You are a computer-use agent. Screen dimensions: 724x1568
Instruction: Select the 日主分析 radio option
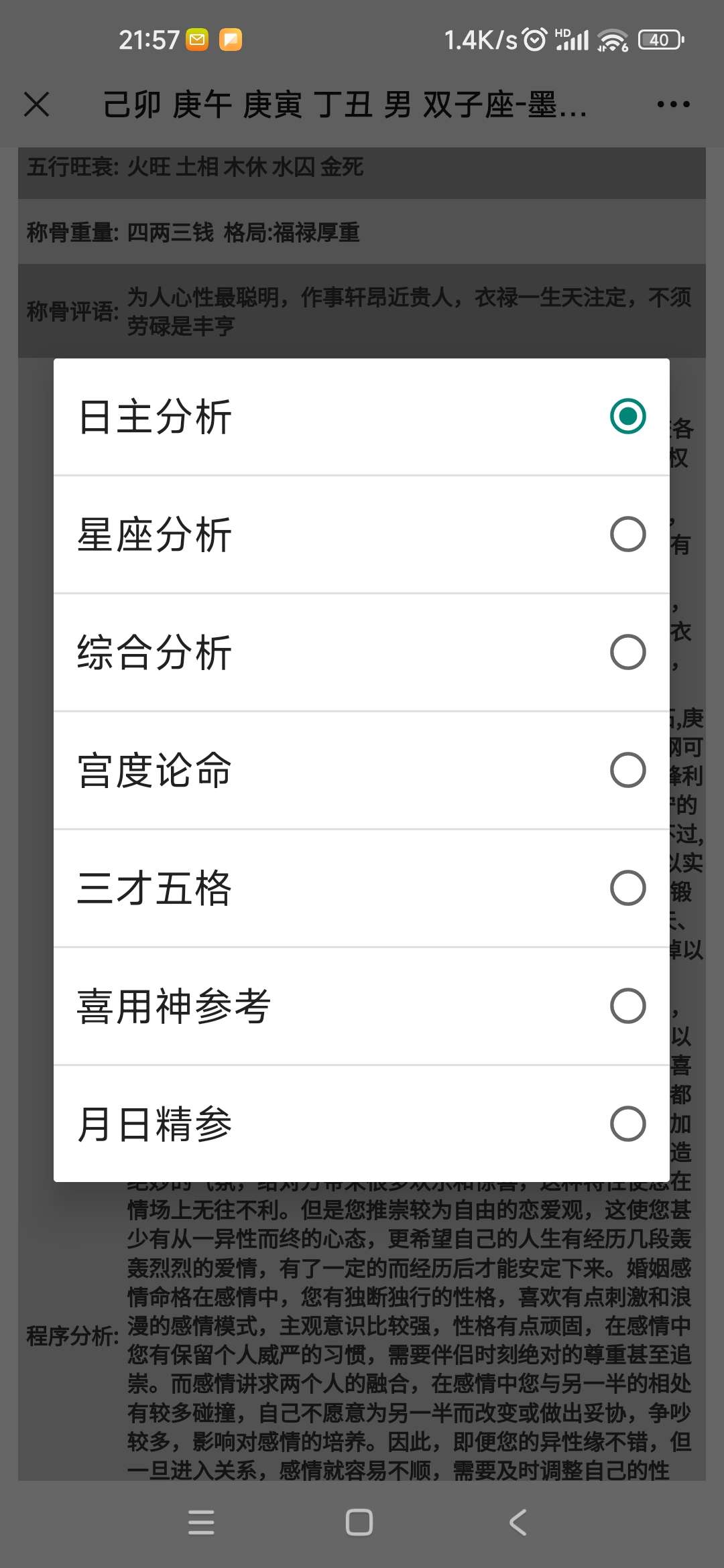[627, 416]
